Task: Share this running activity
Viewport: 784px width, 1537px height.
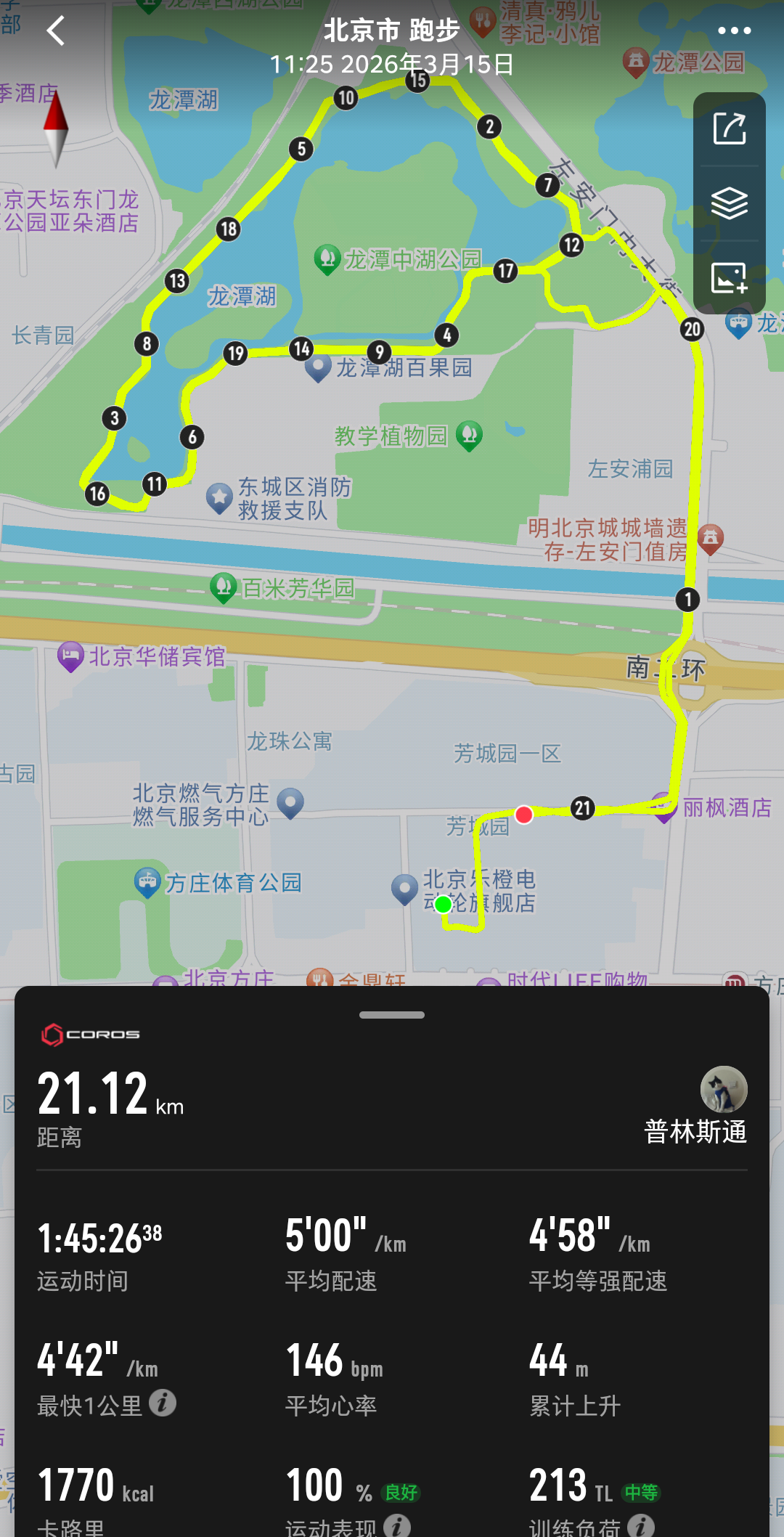Action: tap(730, 129)
